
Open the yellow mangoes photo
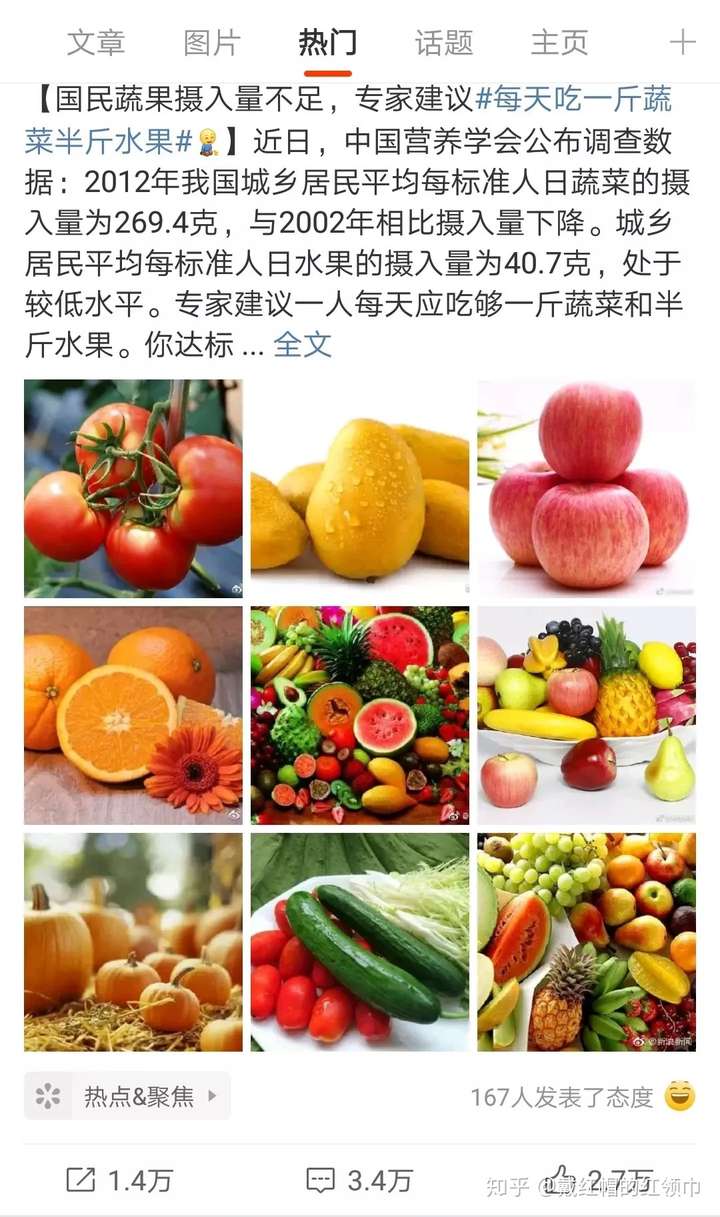[359, 488]
